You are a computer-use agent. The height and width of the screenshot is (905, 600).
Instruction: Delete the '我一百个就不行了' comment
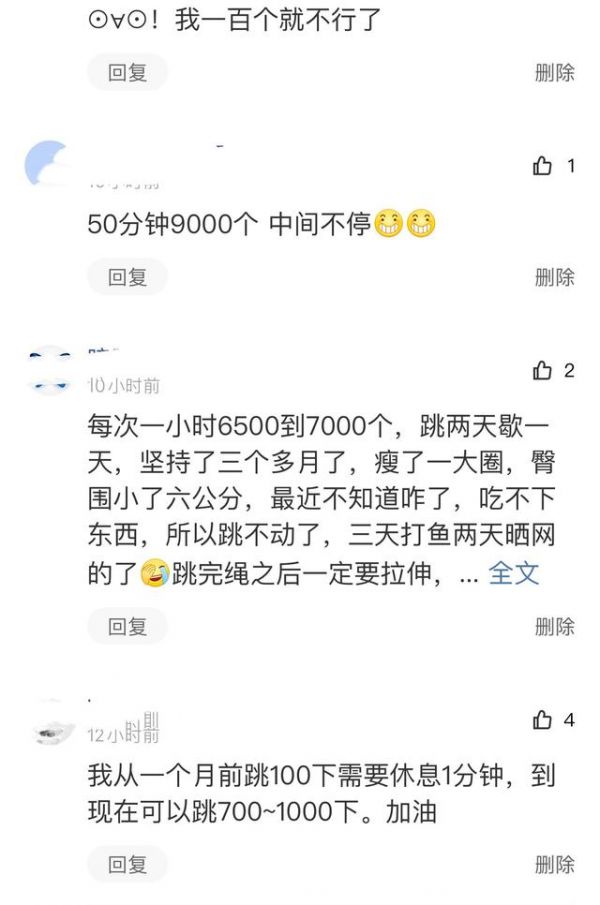(x=554, y=72)
